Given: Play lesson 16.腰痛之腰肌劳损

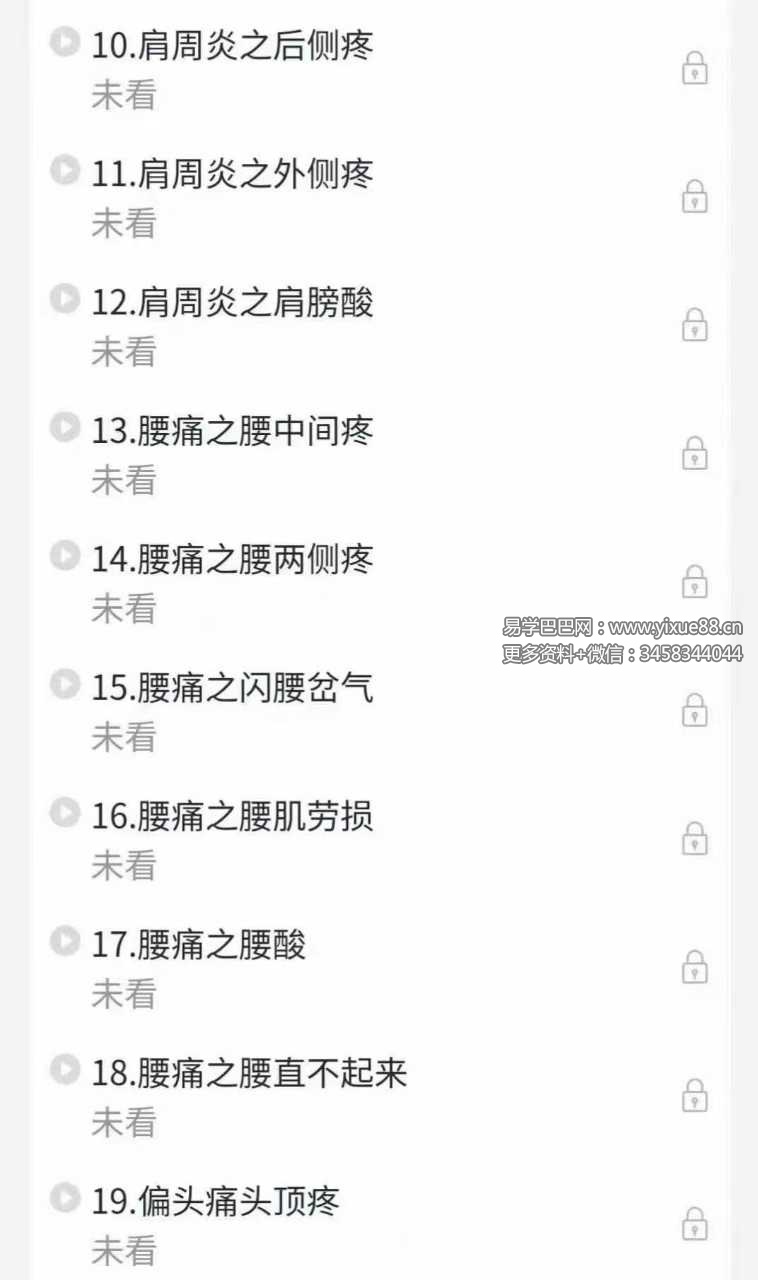Looking at the screenshot, I should point(232,816).
